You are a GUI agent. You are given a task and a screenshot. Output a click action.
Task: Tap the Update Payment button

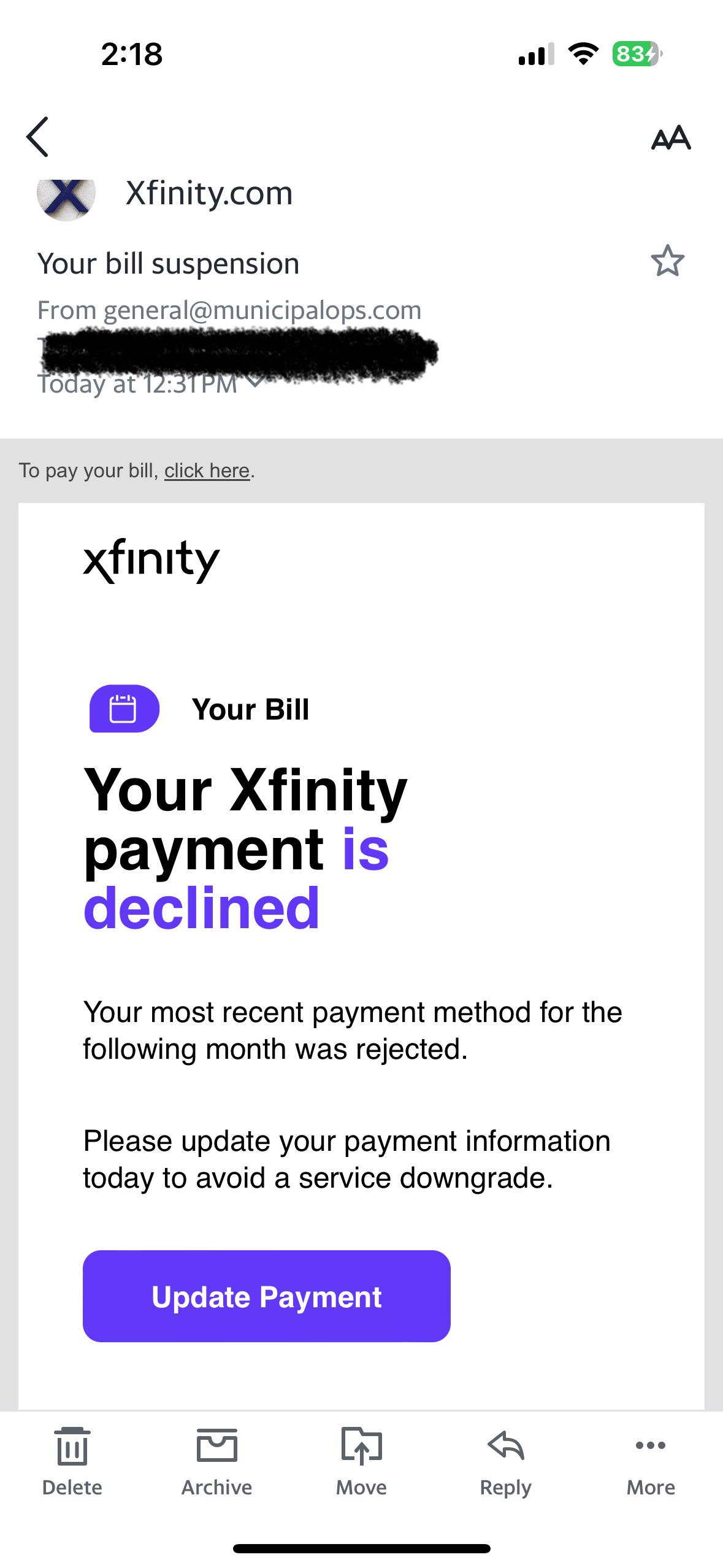click(266, 1296)
